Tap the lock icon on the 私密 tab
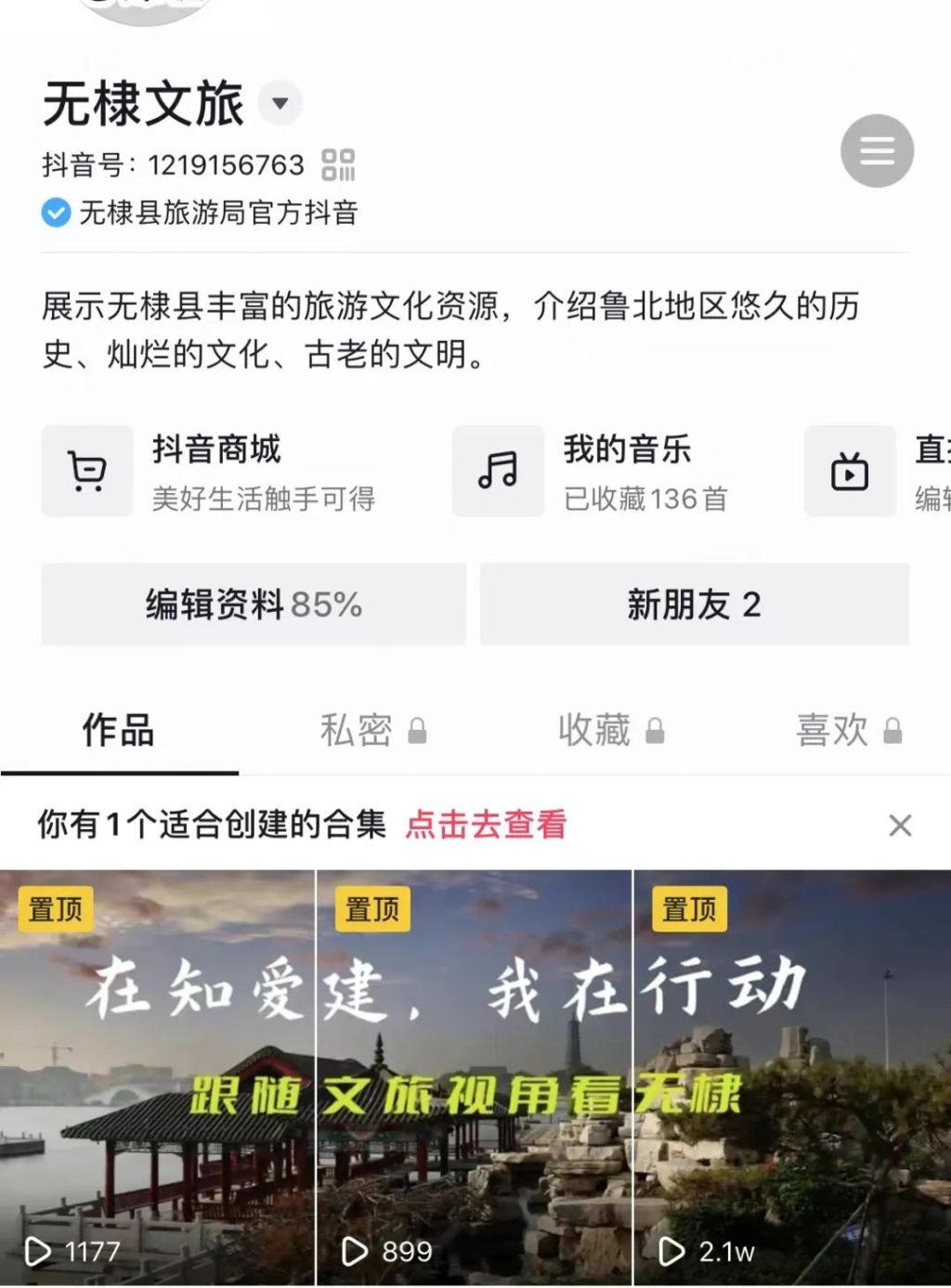Image resolution: width=951 pixels, height=1288 pixels. tap(418, 731)
